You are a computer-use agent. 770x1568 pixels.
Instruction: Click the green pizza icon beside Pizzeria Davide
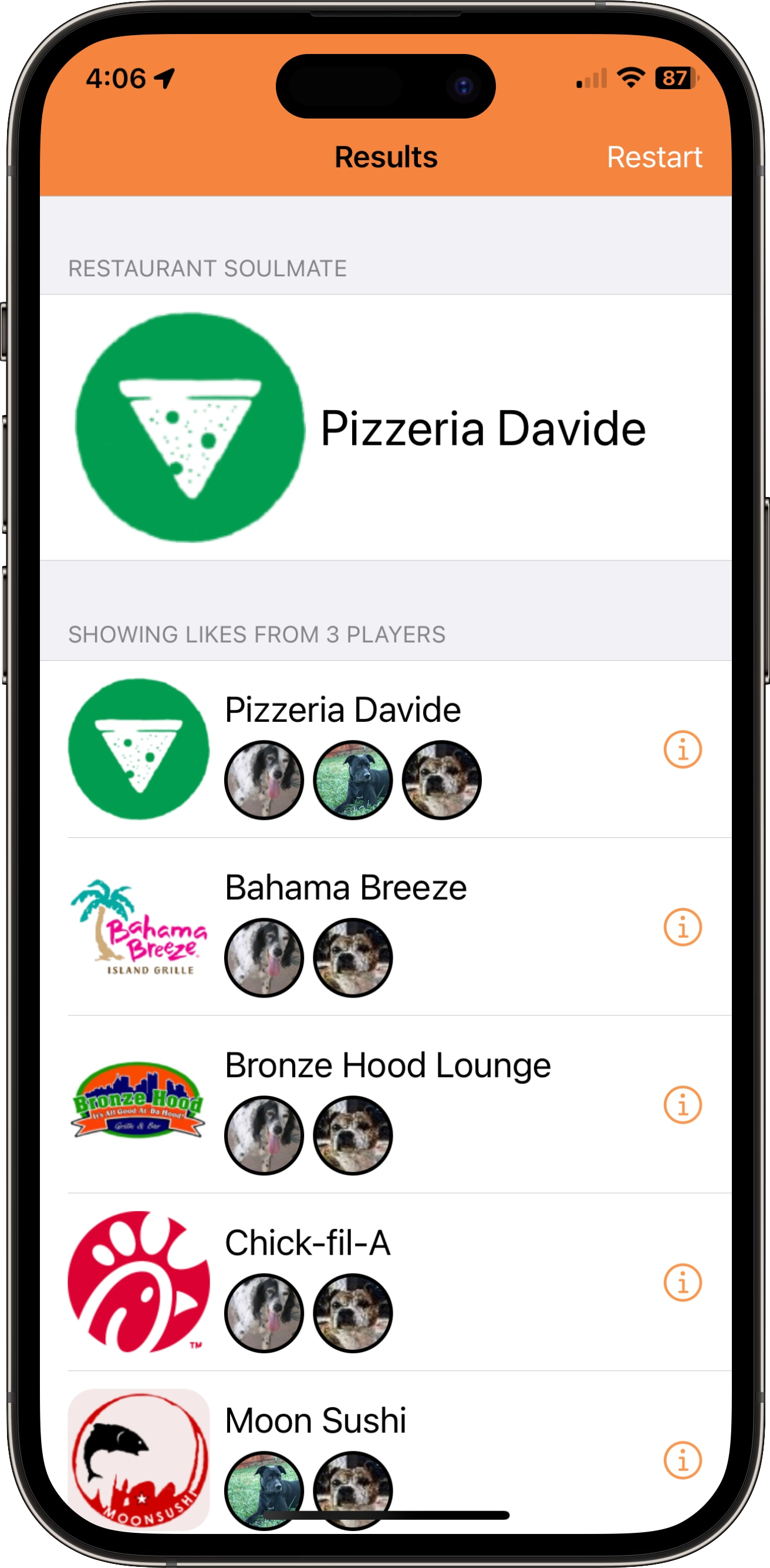[x=138, y=749]
